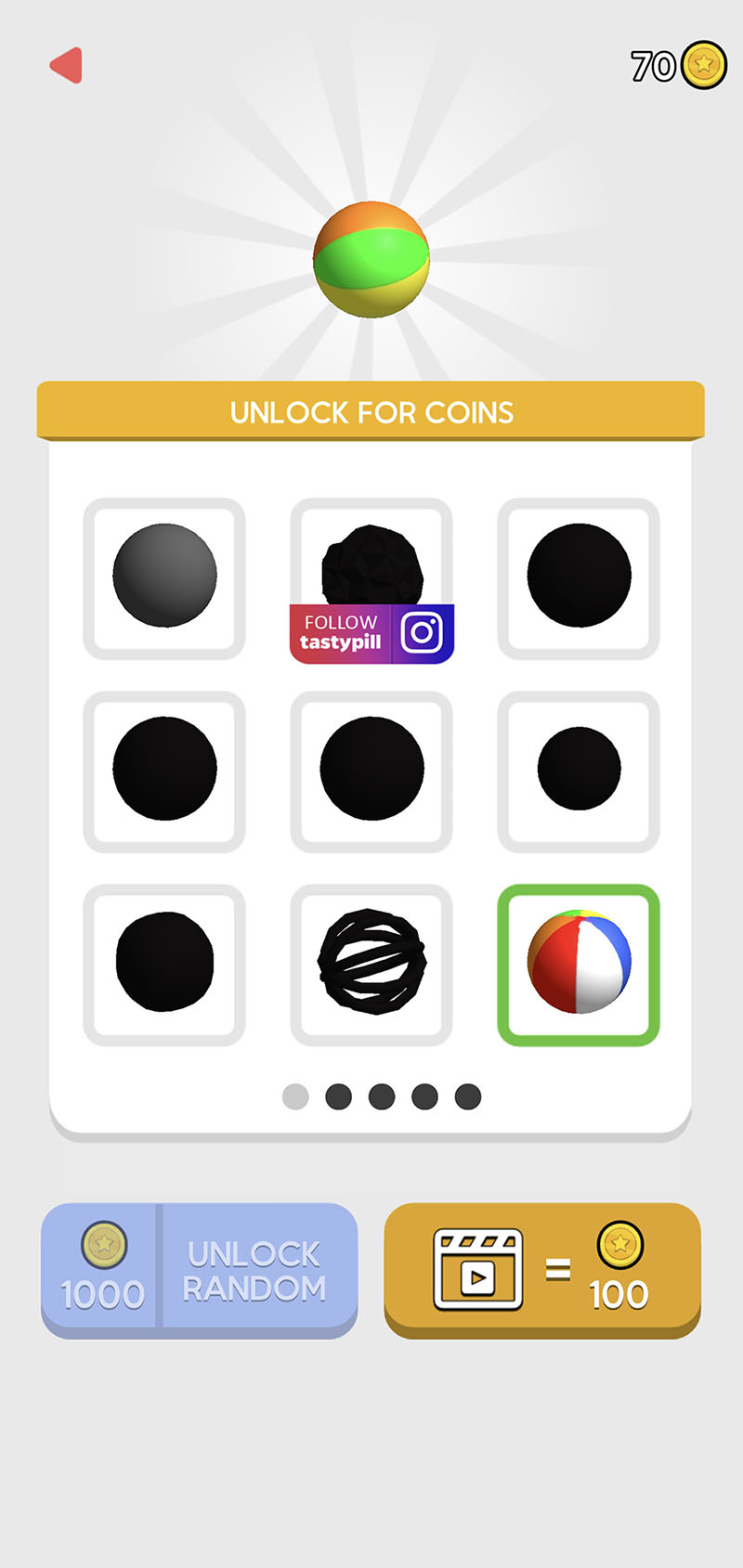Watch video ad for 100 coins
This screenshot has height=1568, width=743.
(x=542, y=1270)
